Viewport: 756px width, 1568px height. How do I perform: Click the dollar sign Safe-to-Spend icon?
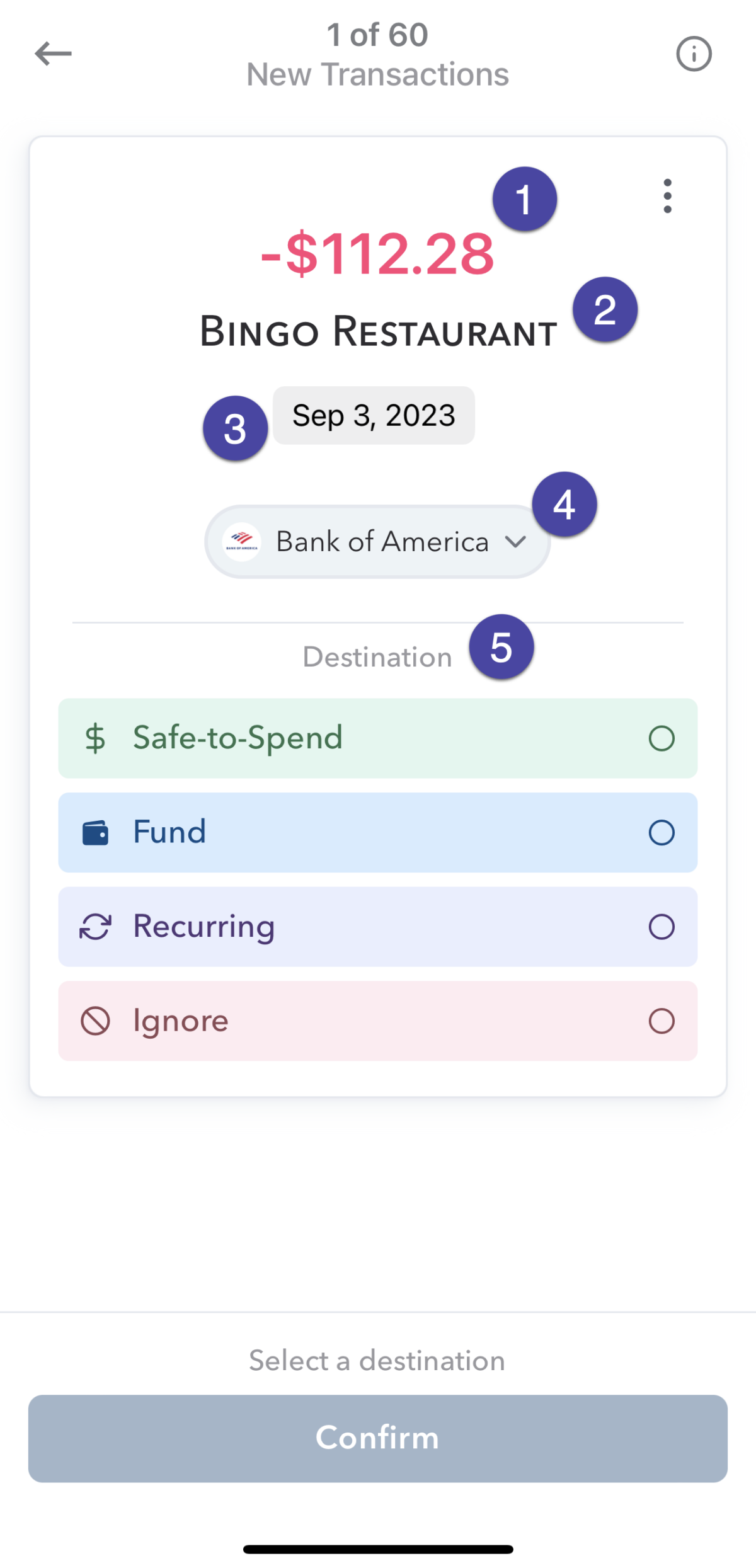click(x=94, y=738)
